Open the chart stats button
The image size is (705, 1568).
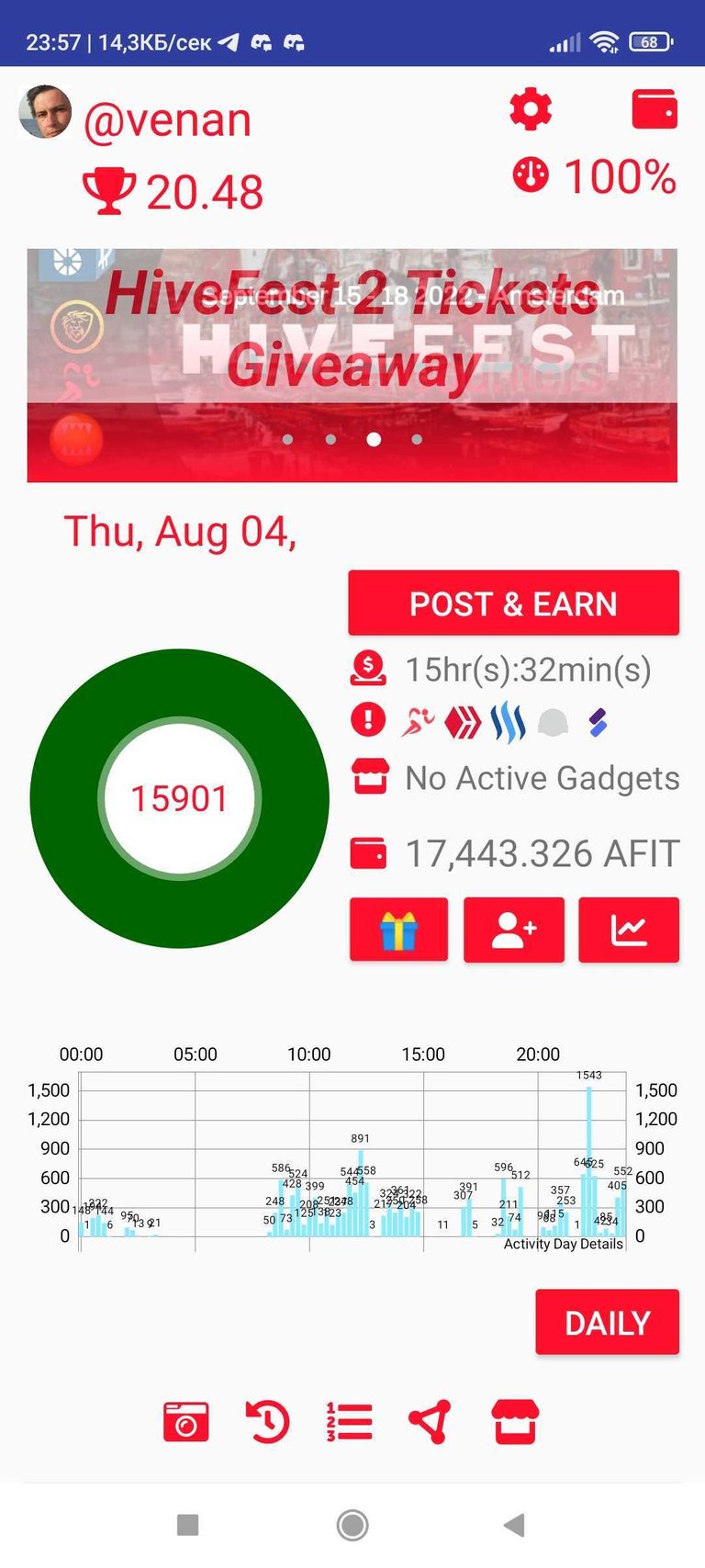click(629, 931)
